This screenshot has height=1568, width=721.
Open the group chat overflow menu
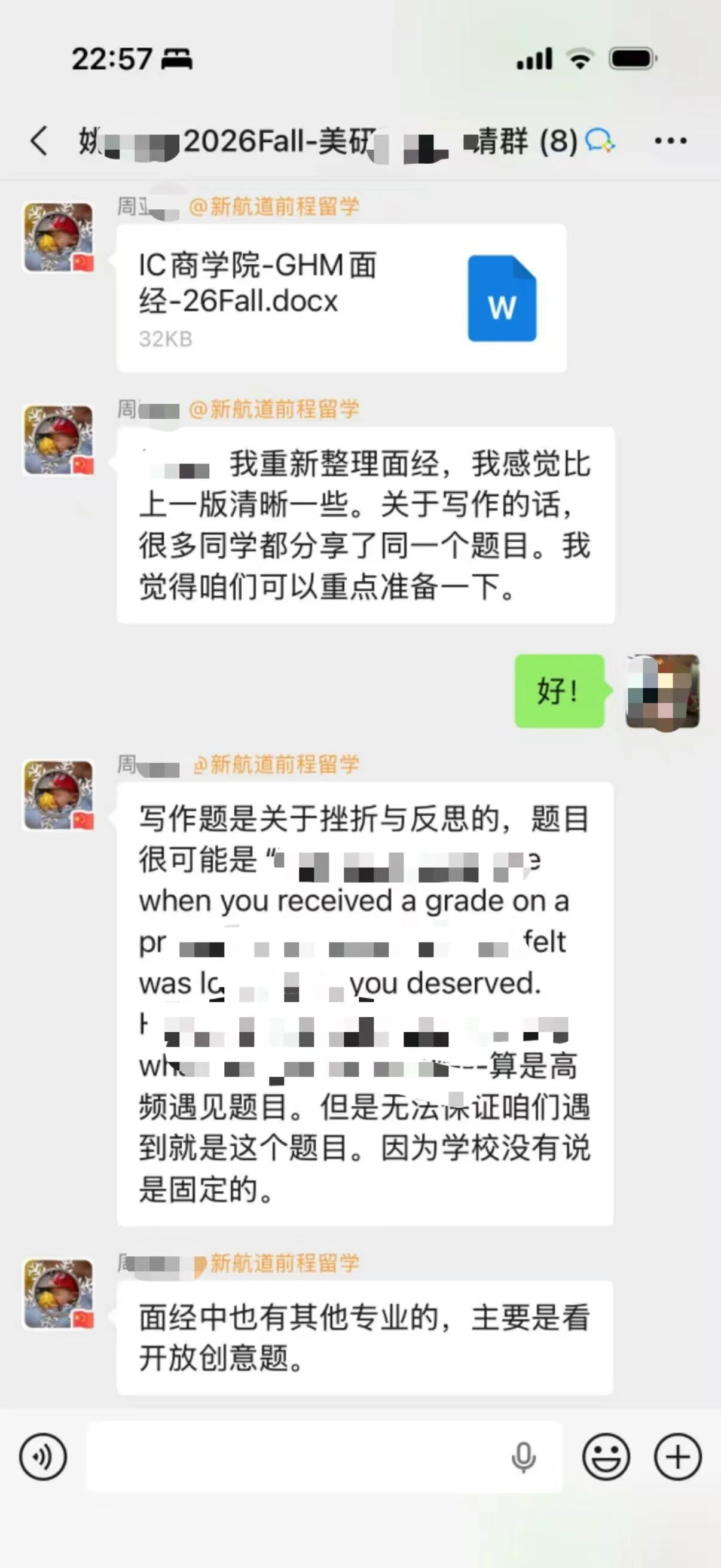pyautogui.click(x=670, y=141)
